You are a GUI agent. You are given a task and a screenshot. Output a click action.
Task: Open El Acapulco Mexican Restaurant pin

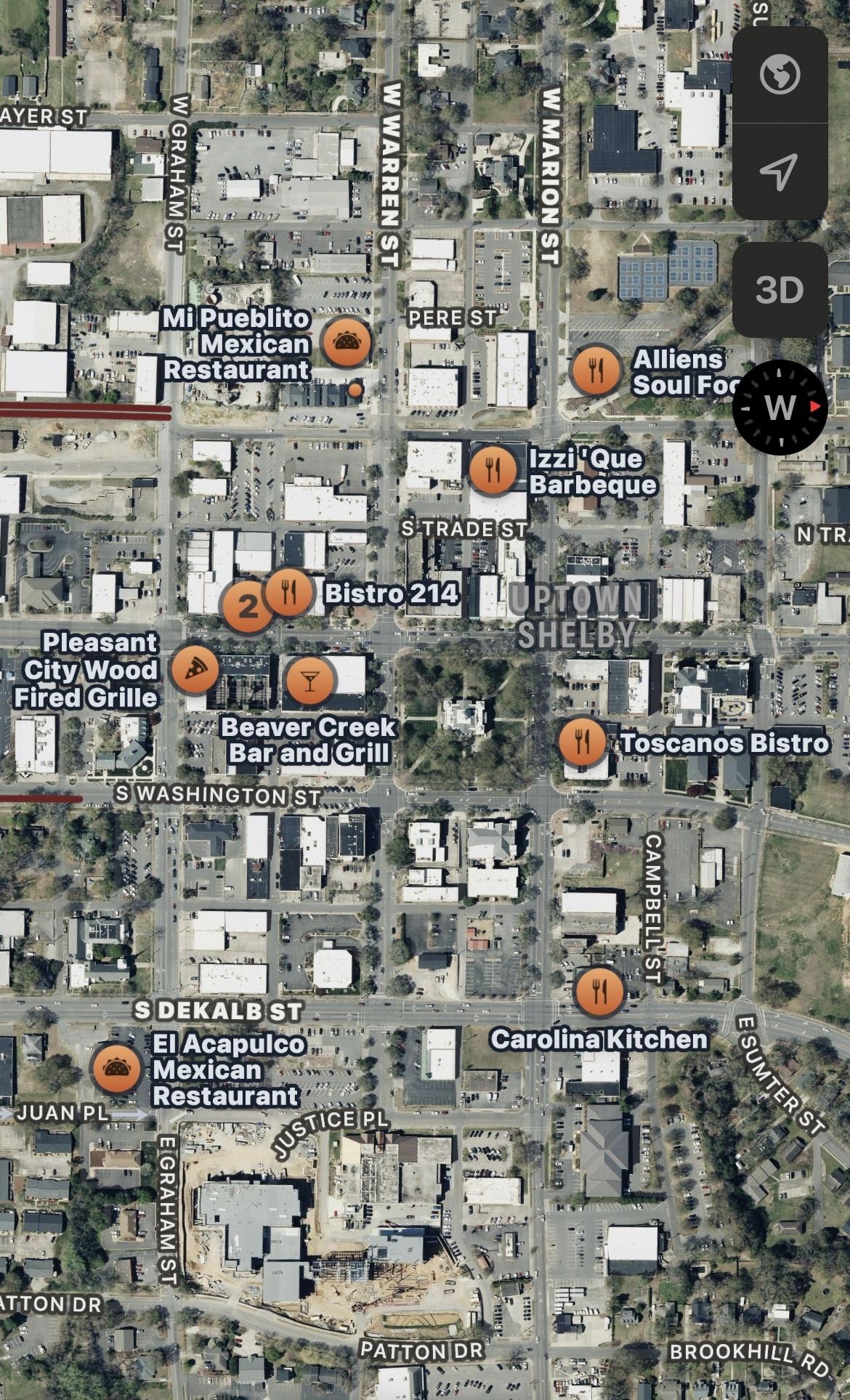[116, 1068]
